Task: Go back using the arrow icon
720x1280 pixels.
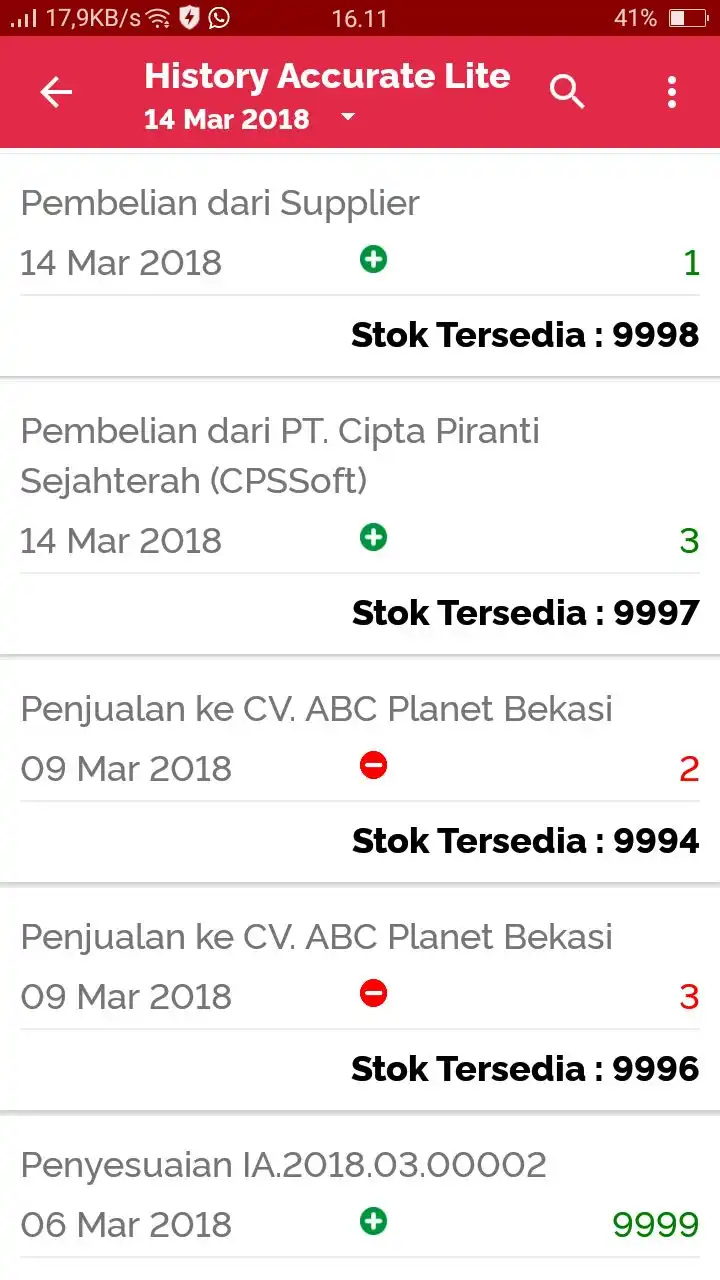Action: pos(56,92)
